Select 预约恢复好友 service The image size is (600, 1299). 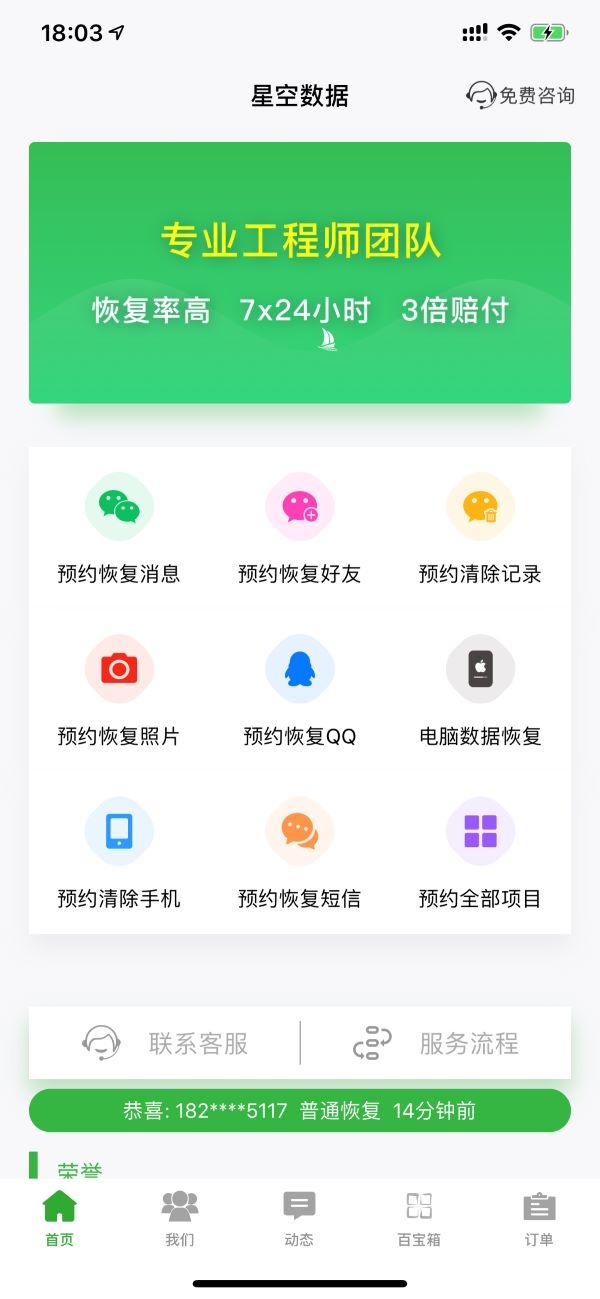[299, 529]
